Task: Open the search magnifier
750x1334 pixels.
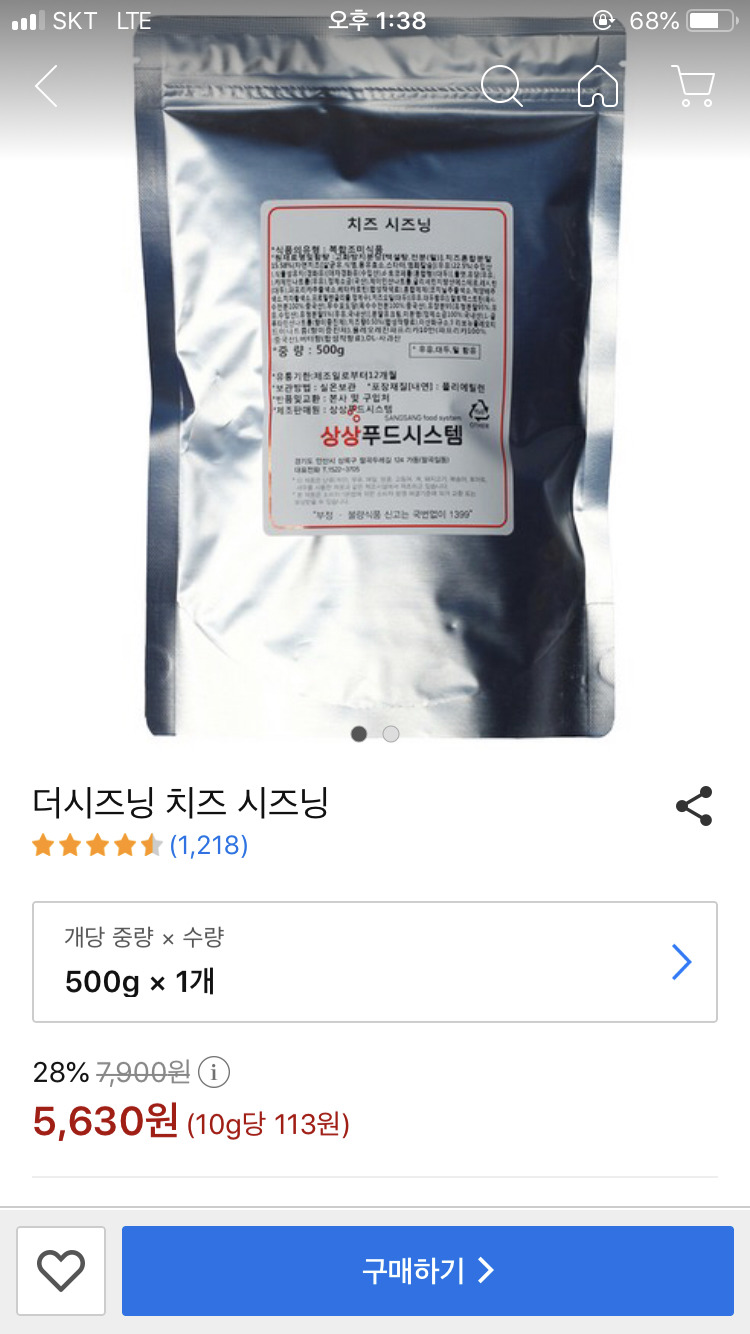Action: click(501, 87)
